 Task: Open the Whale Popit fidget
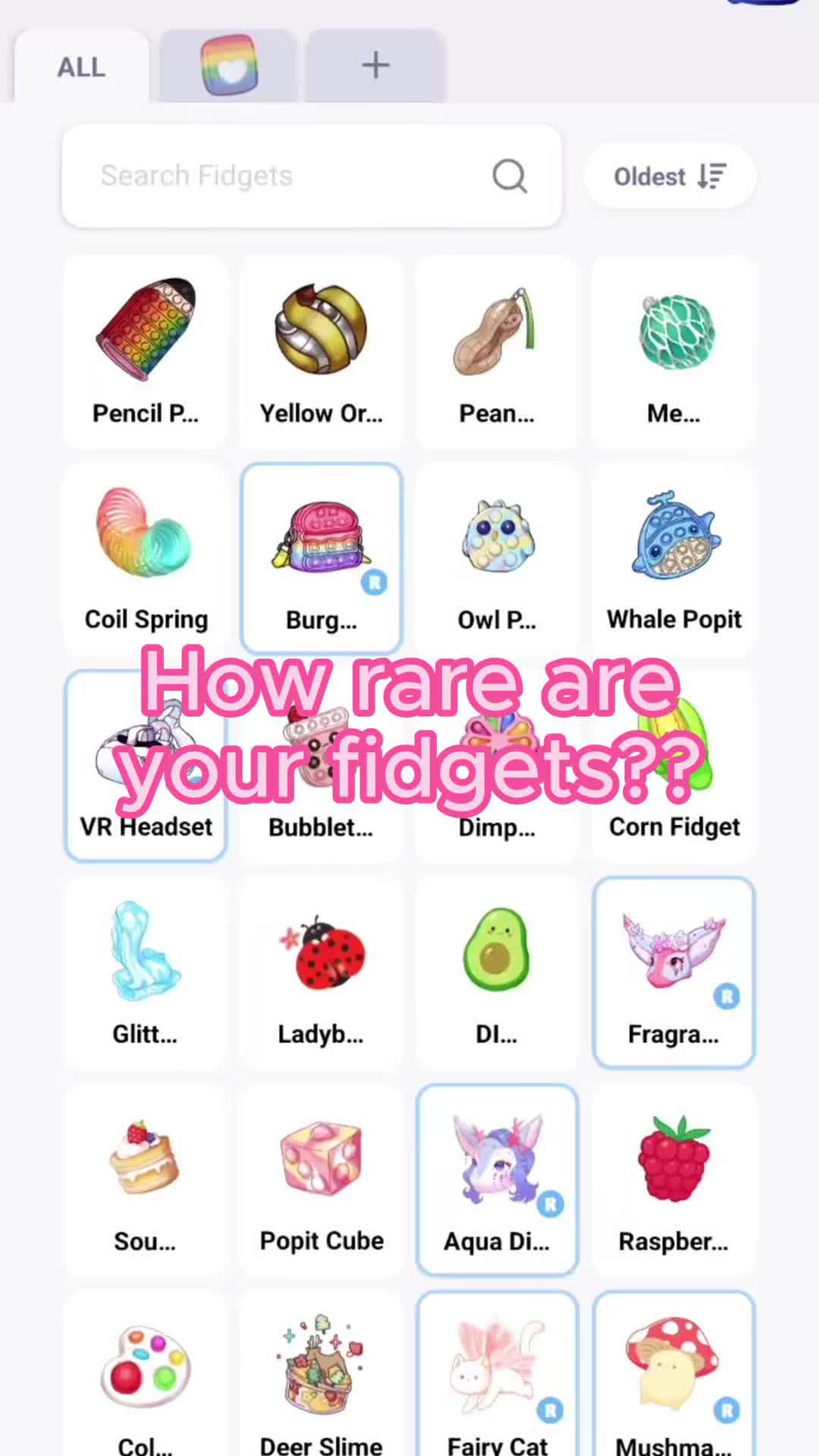(674, 557)
